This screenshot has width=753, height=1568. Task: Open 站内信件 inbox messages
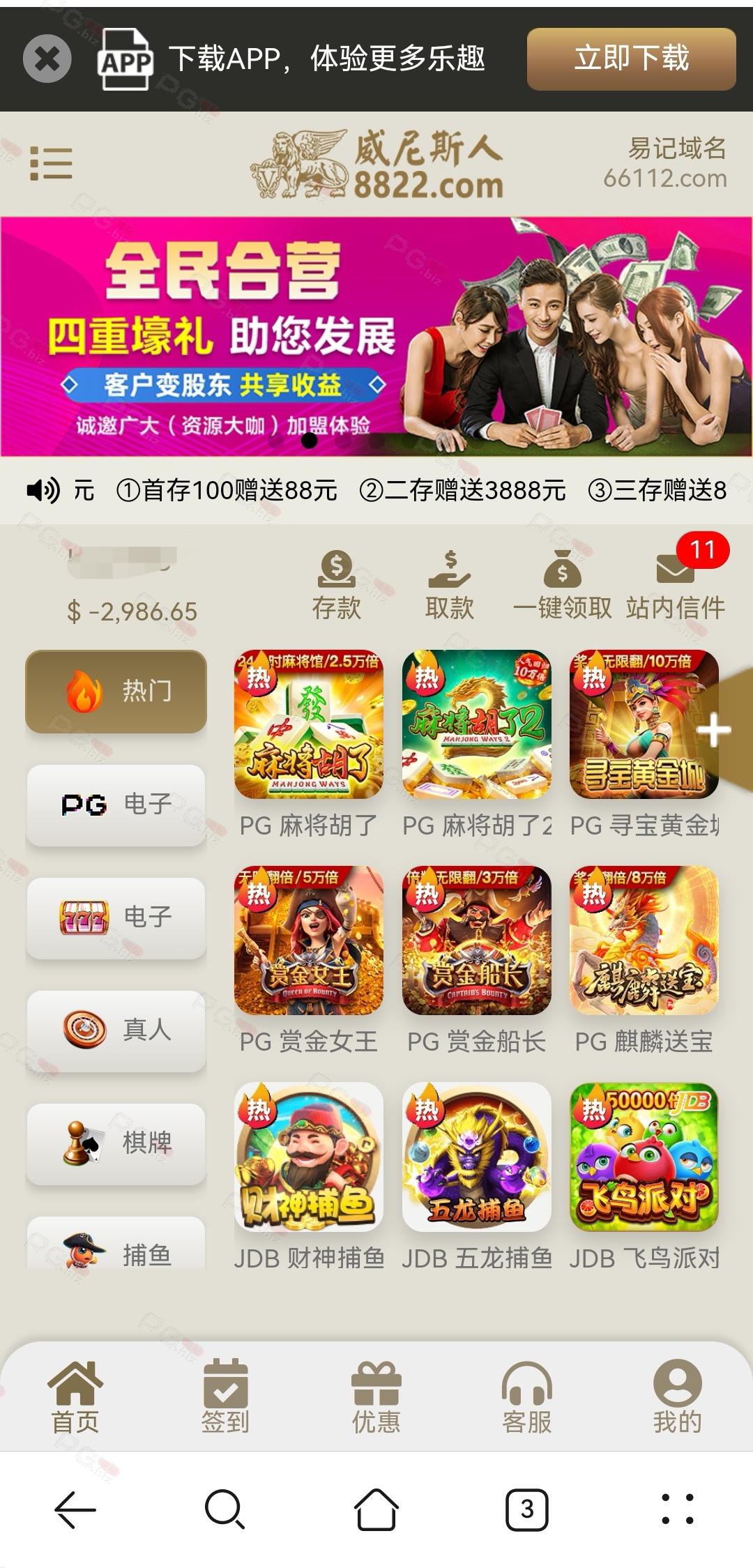[675, 586]
